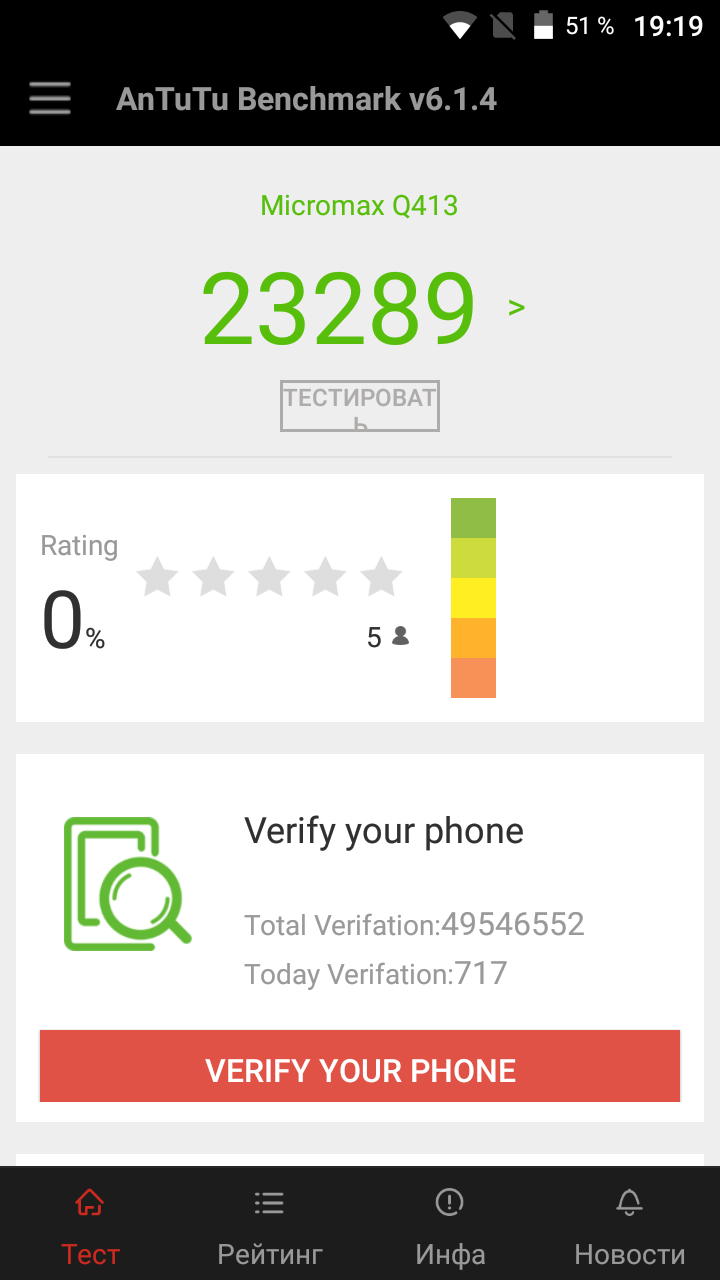Select the Тест tab
The width and height of the screenshot is (720, 1280).
[x=90, y=1225]
